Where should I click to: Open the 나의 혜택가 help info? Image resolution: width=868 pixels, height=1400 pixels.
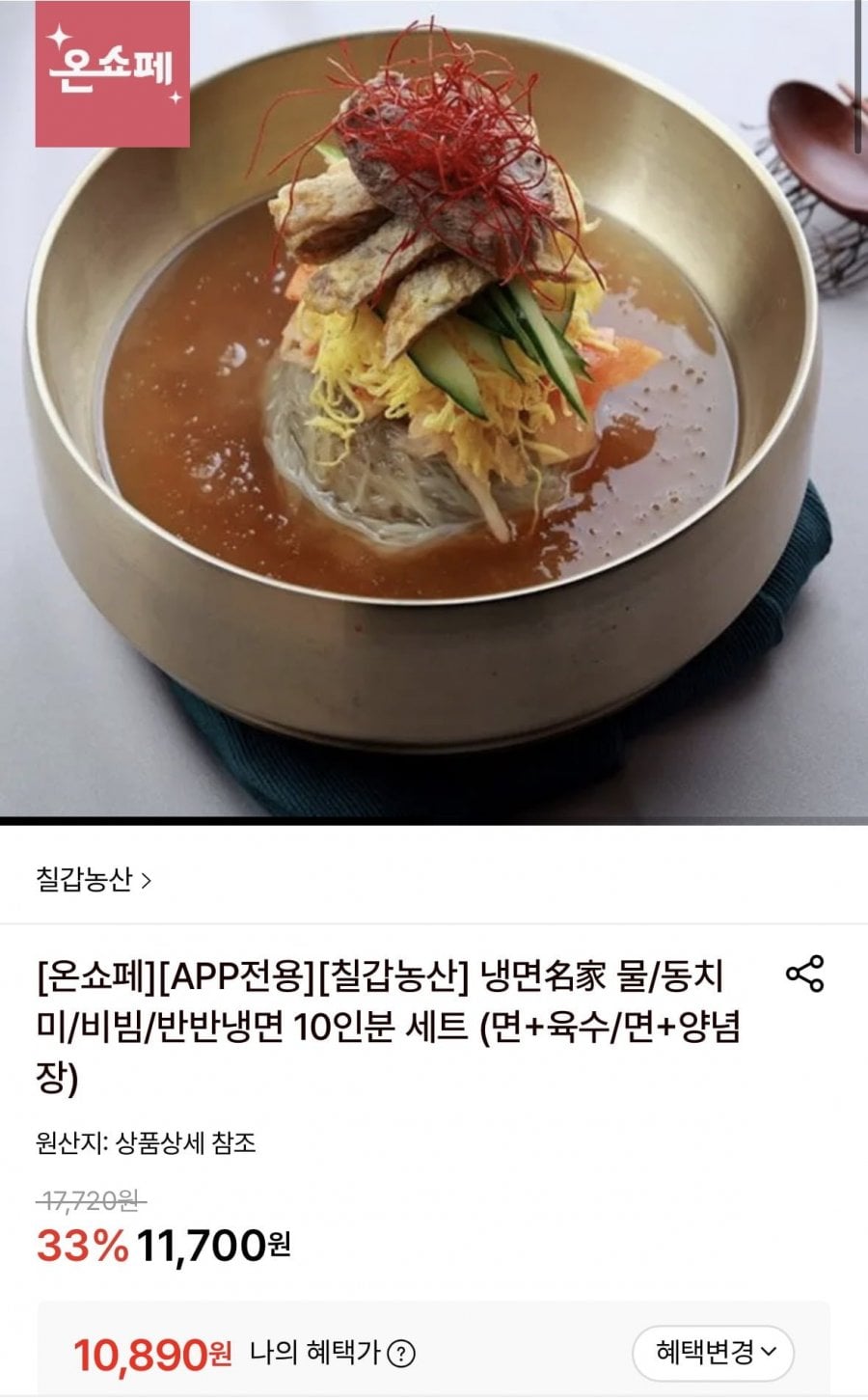(401, 1355)
